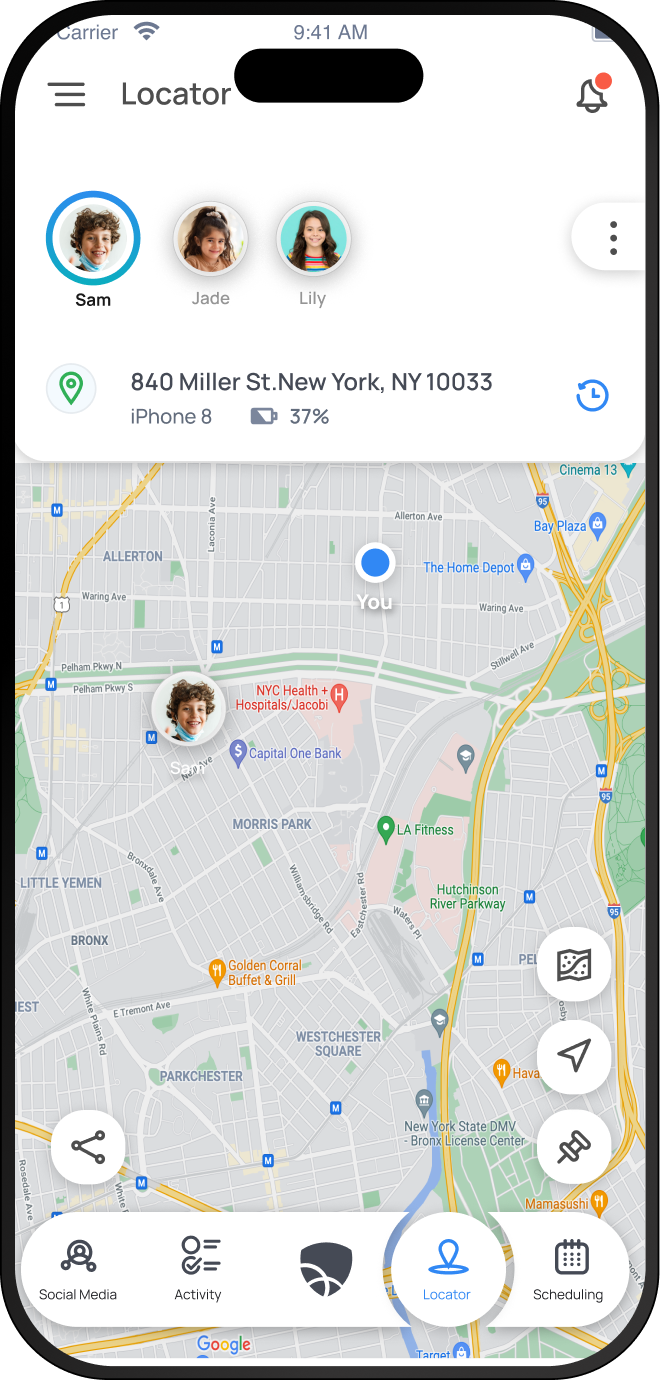Open the three-dot overflow menu
This screenshot has height=1380, width=660.
(x=613, y=238)
